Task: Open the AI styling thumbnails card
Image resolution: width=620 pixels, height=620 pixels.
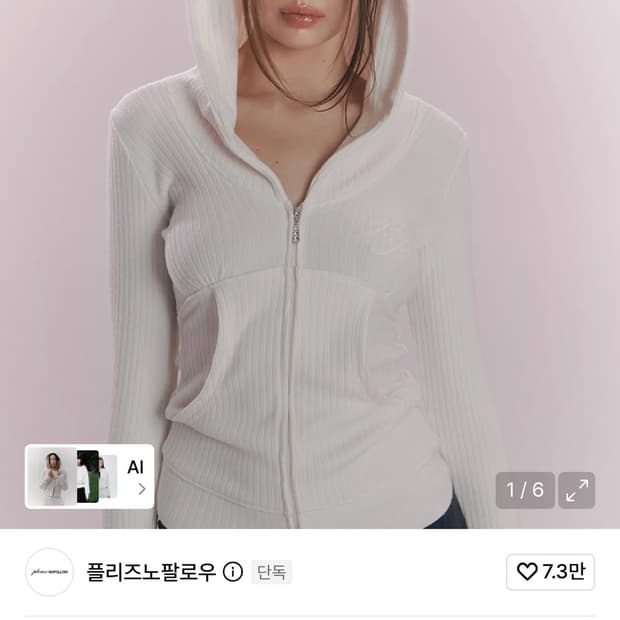Action: 89,476
